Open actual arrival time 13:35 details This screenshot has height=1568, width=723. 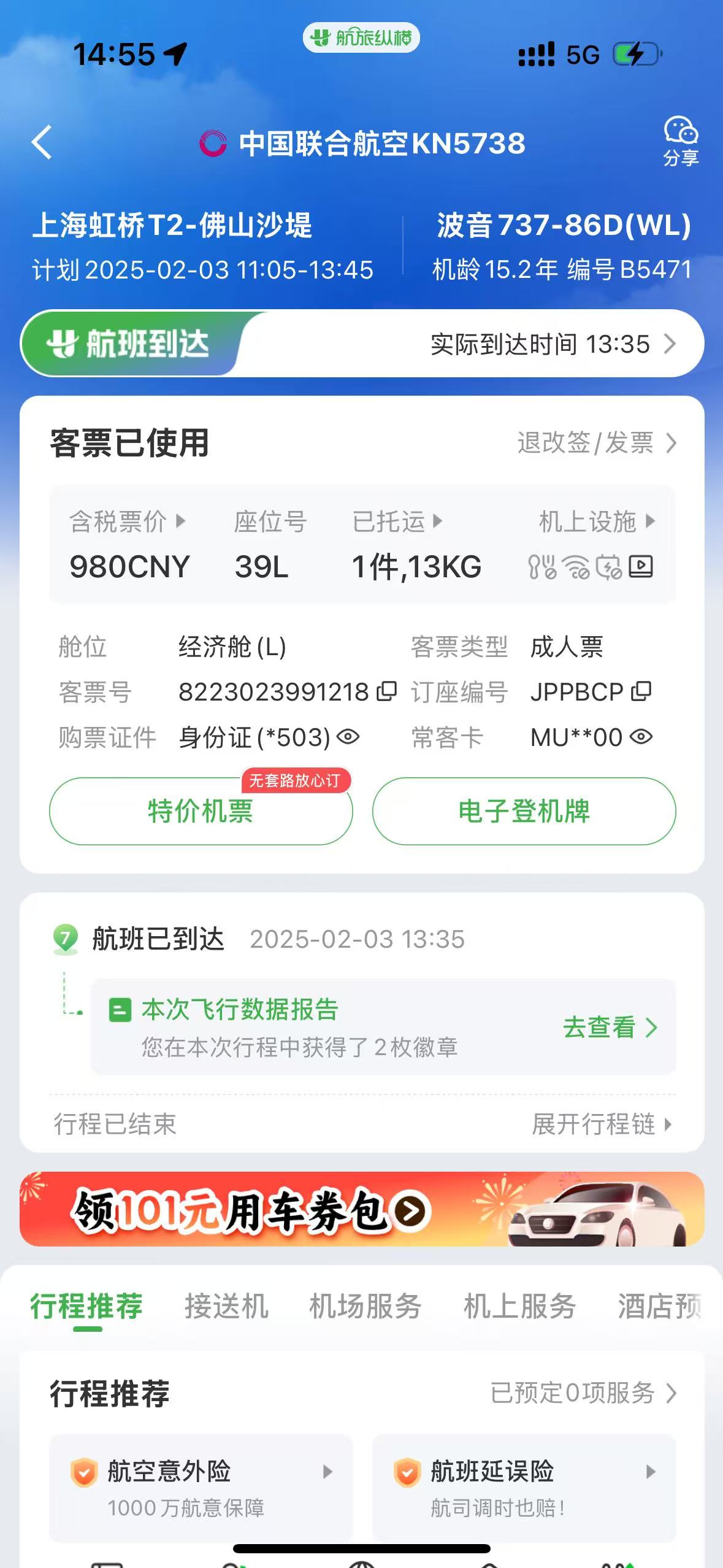pyautogui.click(x=552, y=344)
